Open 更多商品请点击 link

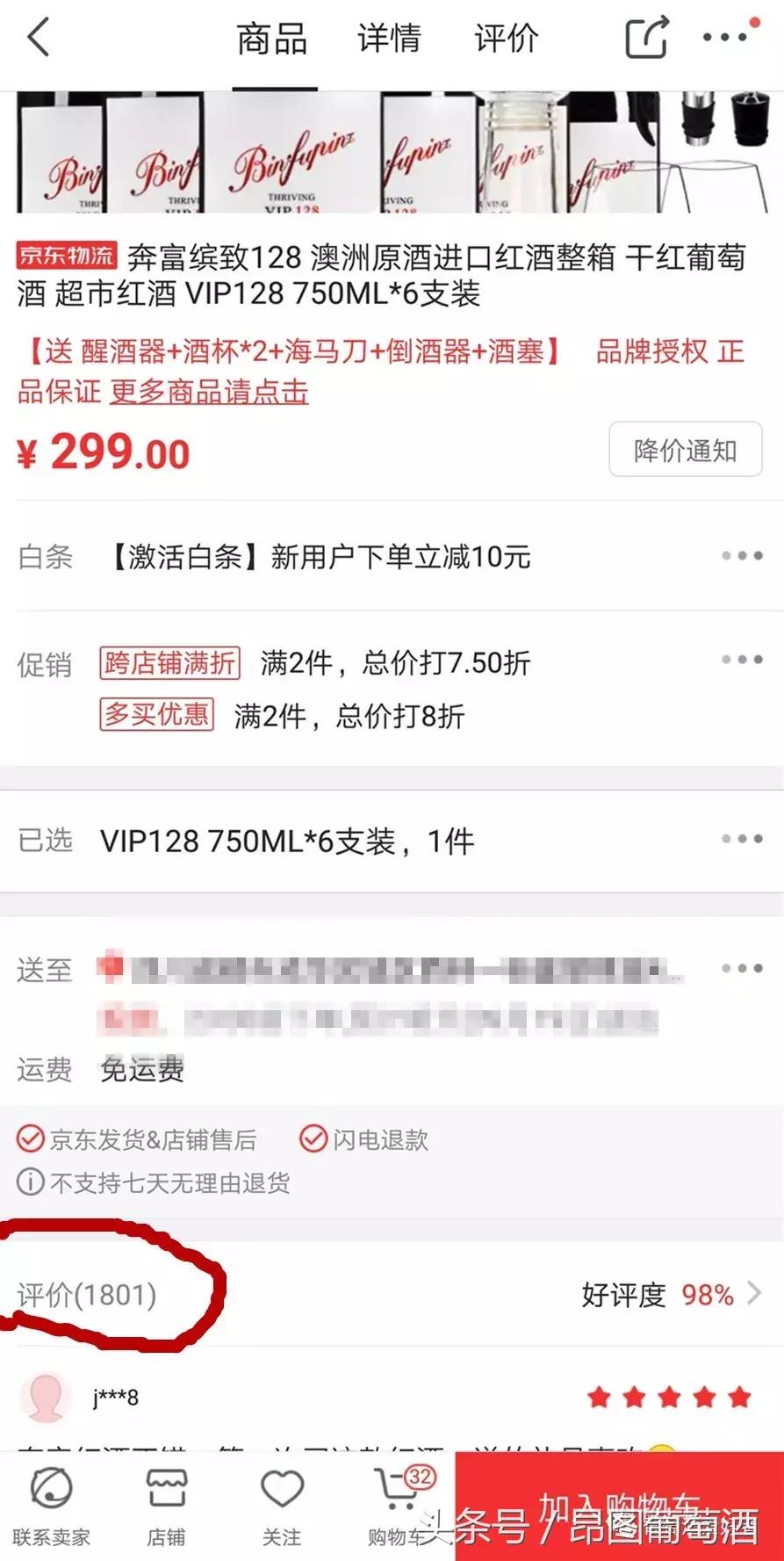pyautogui.click(x=208, y=393)
